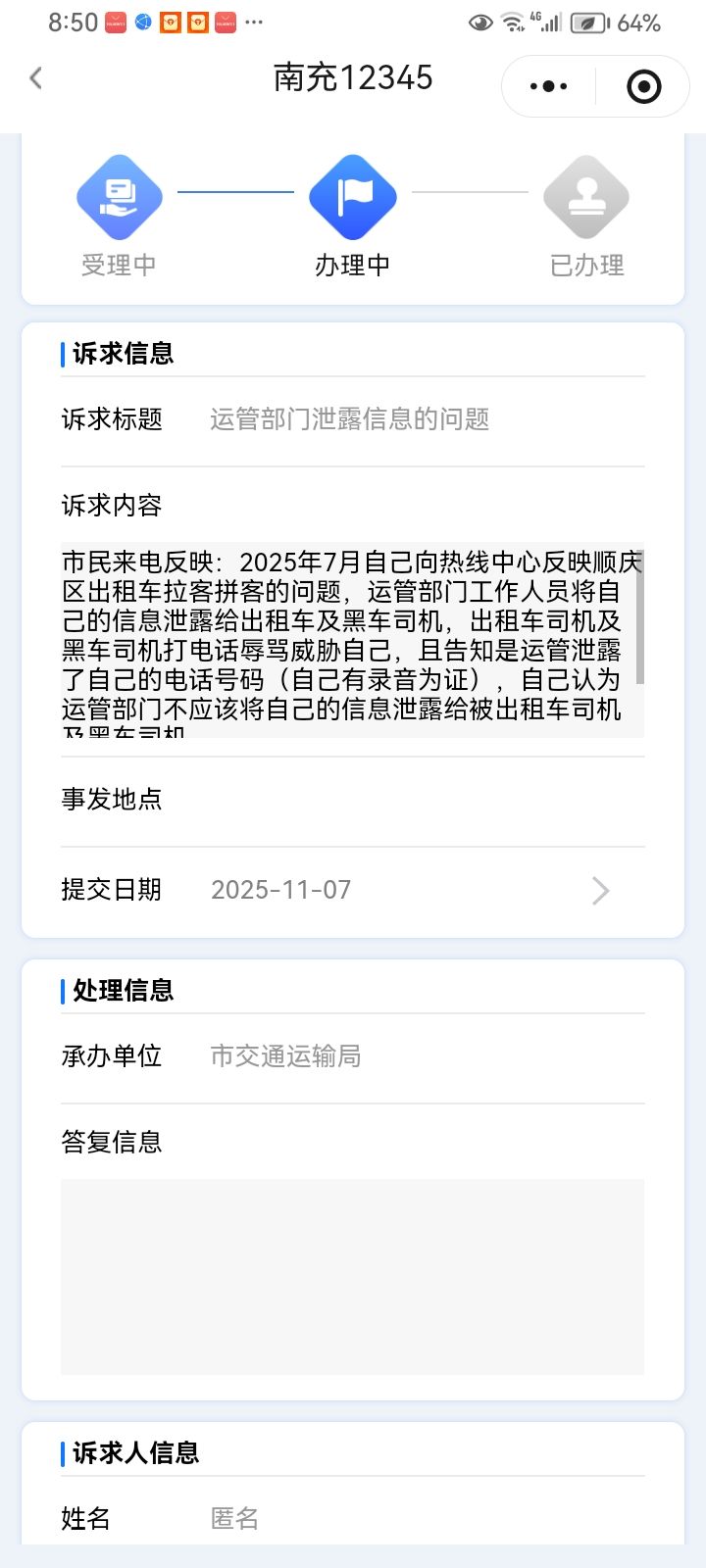Open the mini program more options menu
Screen dimensions: 706x1568
[548, 86]
